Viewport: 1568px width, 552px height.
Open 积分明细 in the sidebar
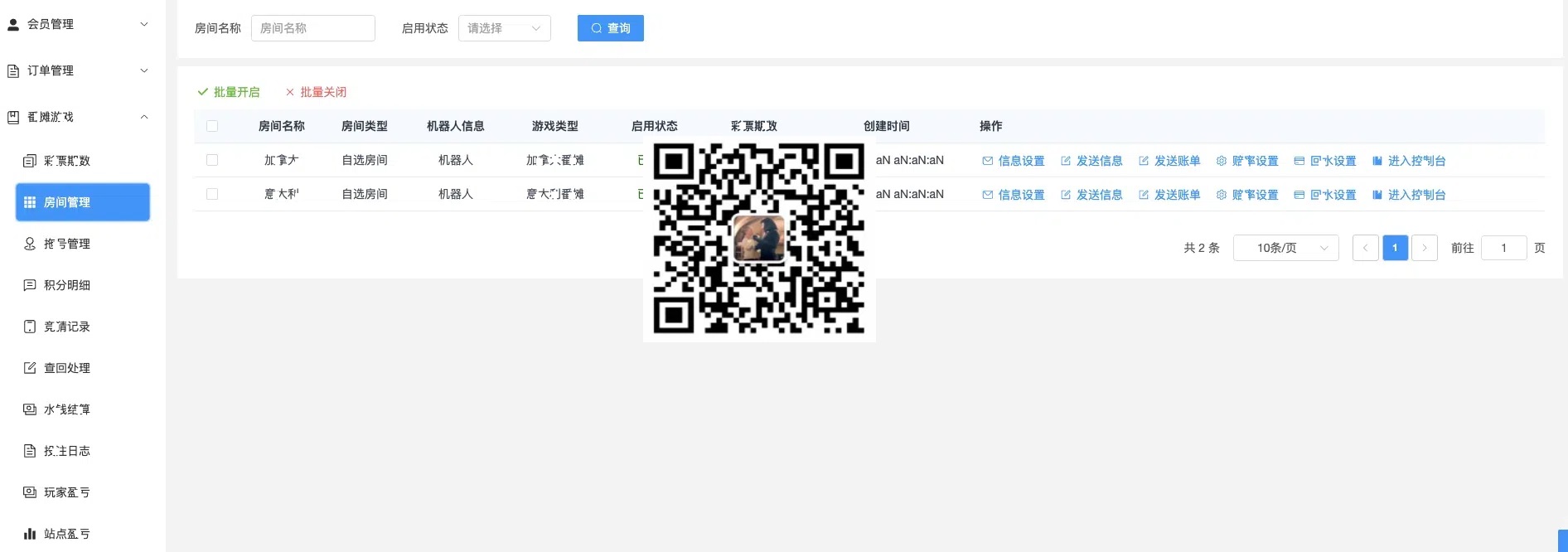[x=66, y=285]
